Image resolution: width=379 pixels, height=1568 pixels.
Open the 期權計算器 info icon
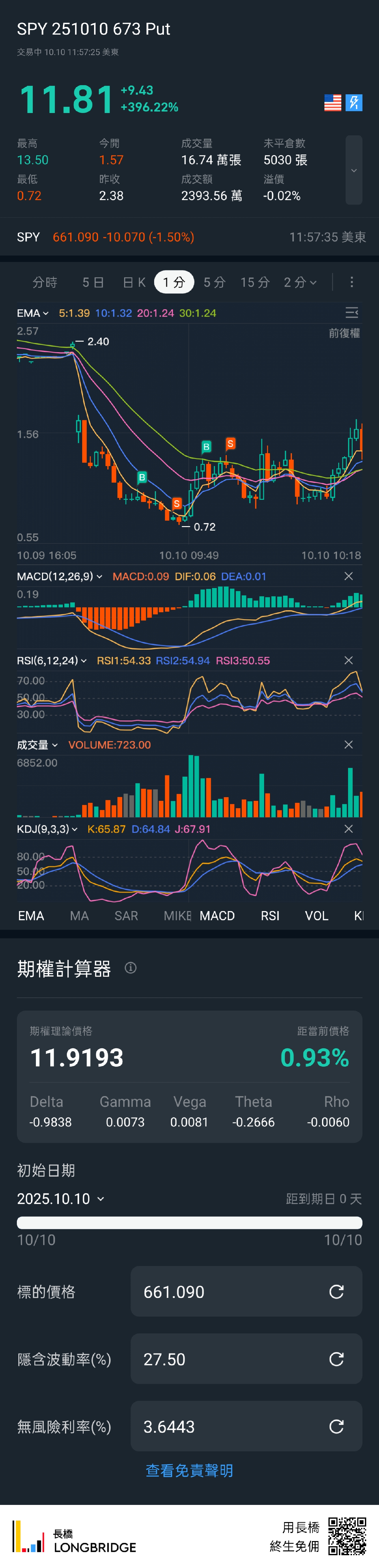click(131, 968)
